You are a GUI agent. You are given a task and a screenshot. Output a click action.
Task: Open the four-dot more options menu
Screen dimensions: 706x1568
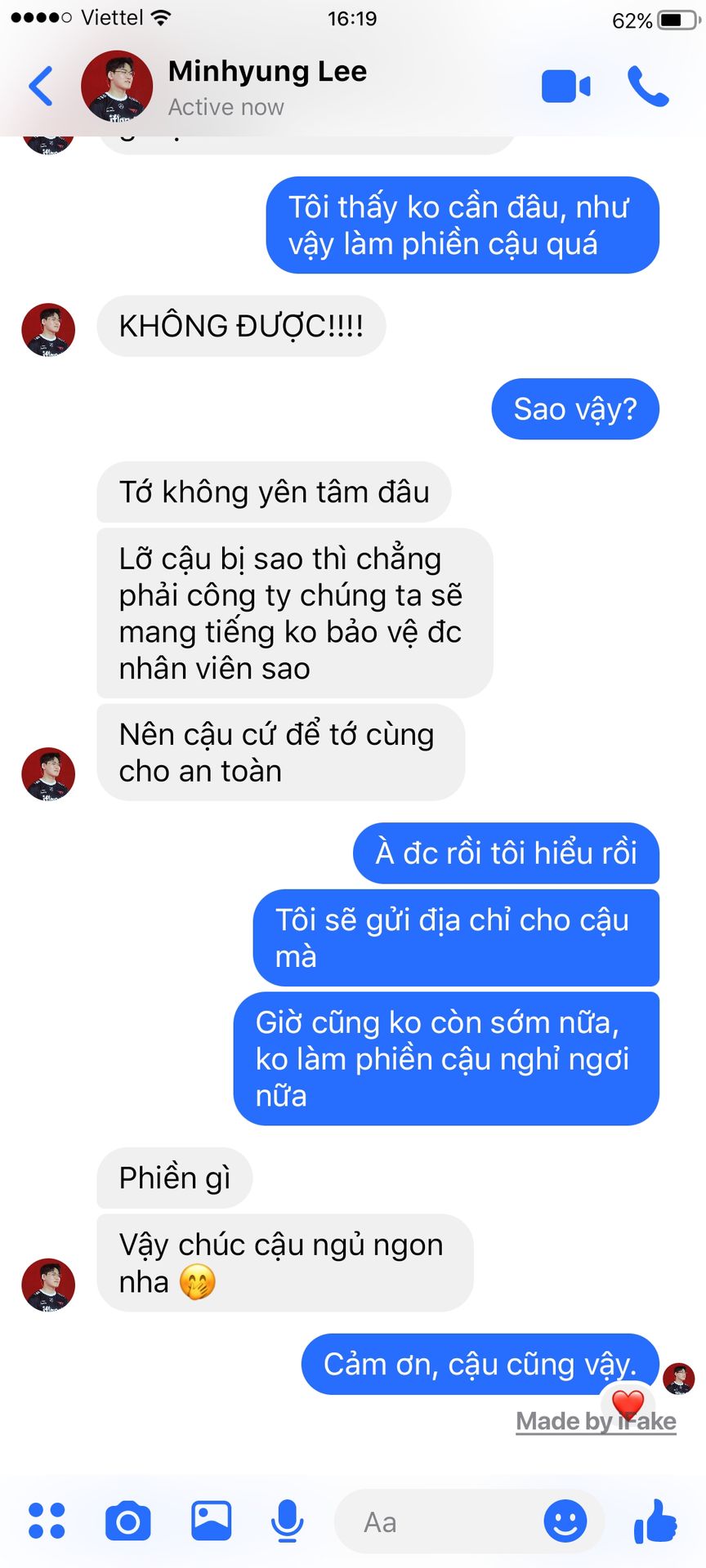click(47, 1521)
